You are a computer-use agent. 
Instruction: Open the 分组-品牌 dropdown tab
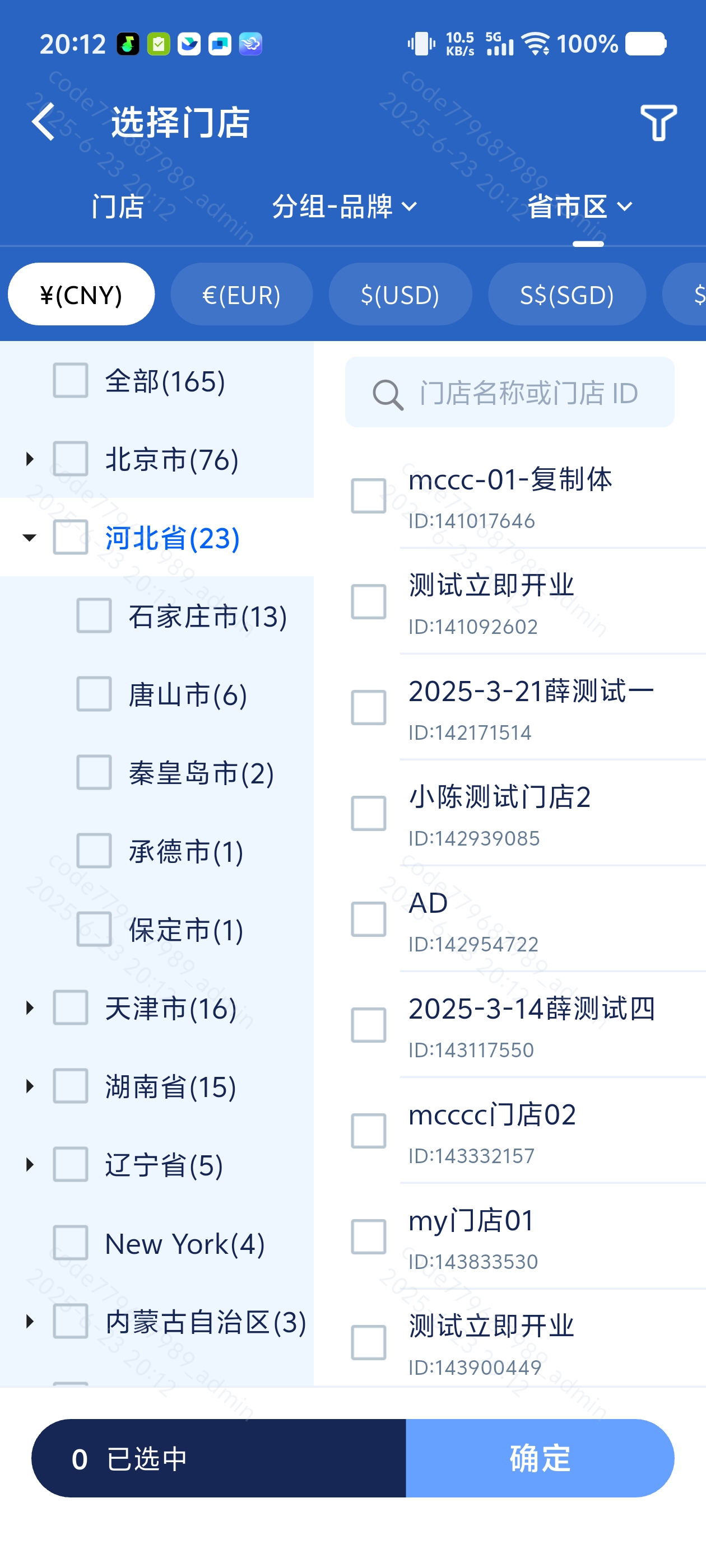click(x=345, y=206)
